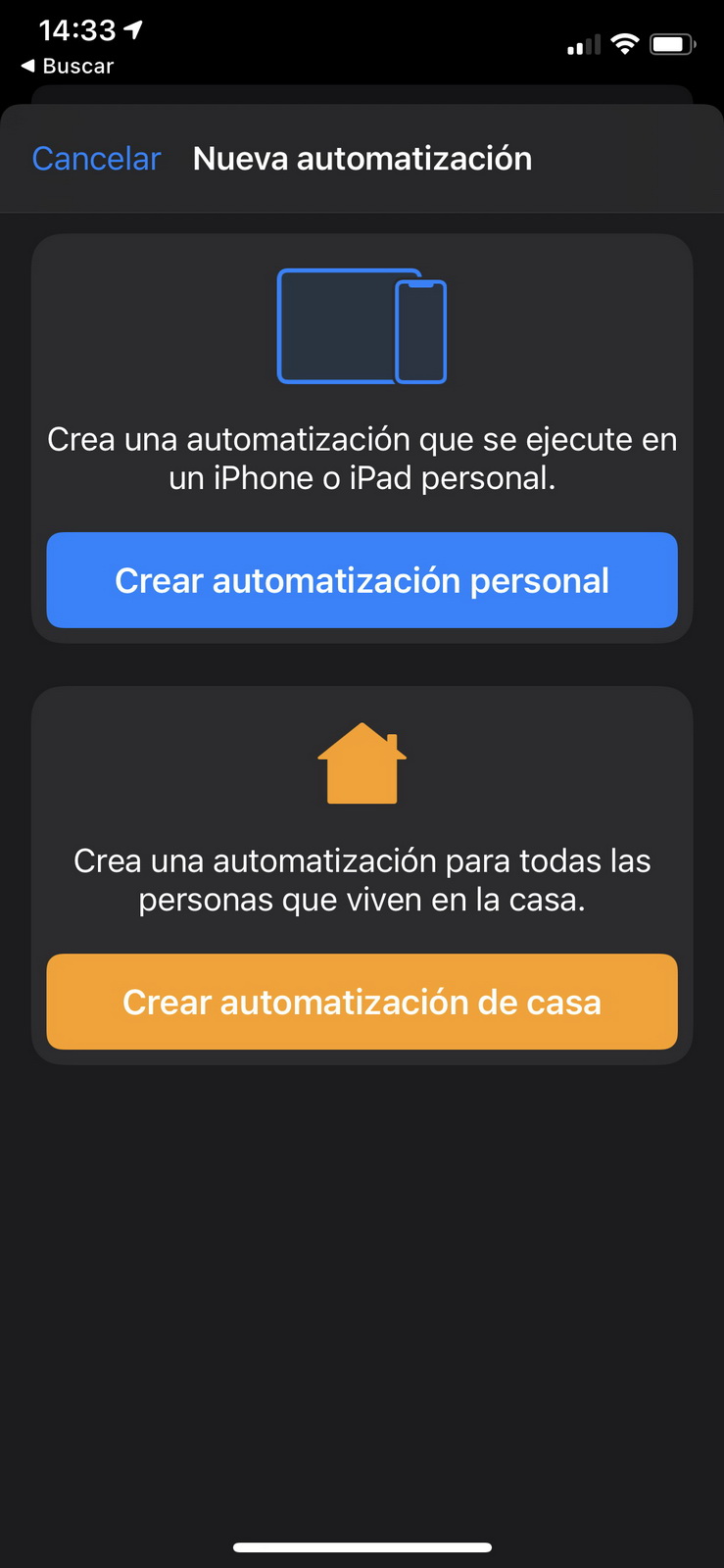Tap Cancelar to dismiss new automation
724x1568 pixels.
point(96,159)
